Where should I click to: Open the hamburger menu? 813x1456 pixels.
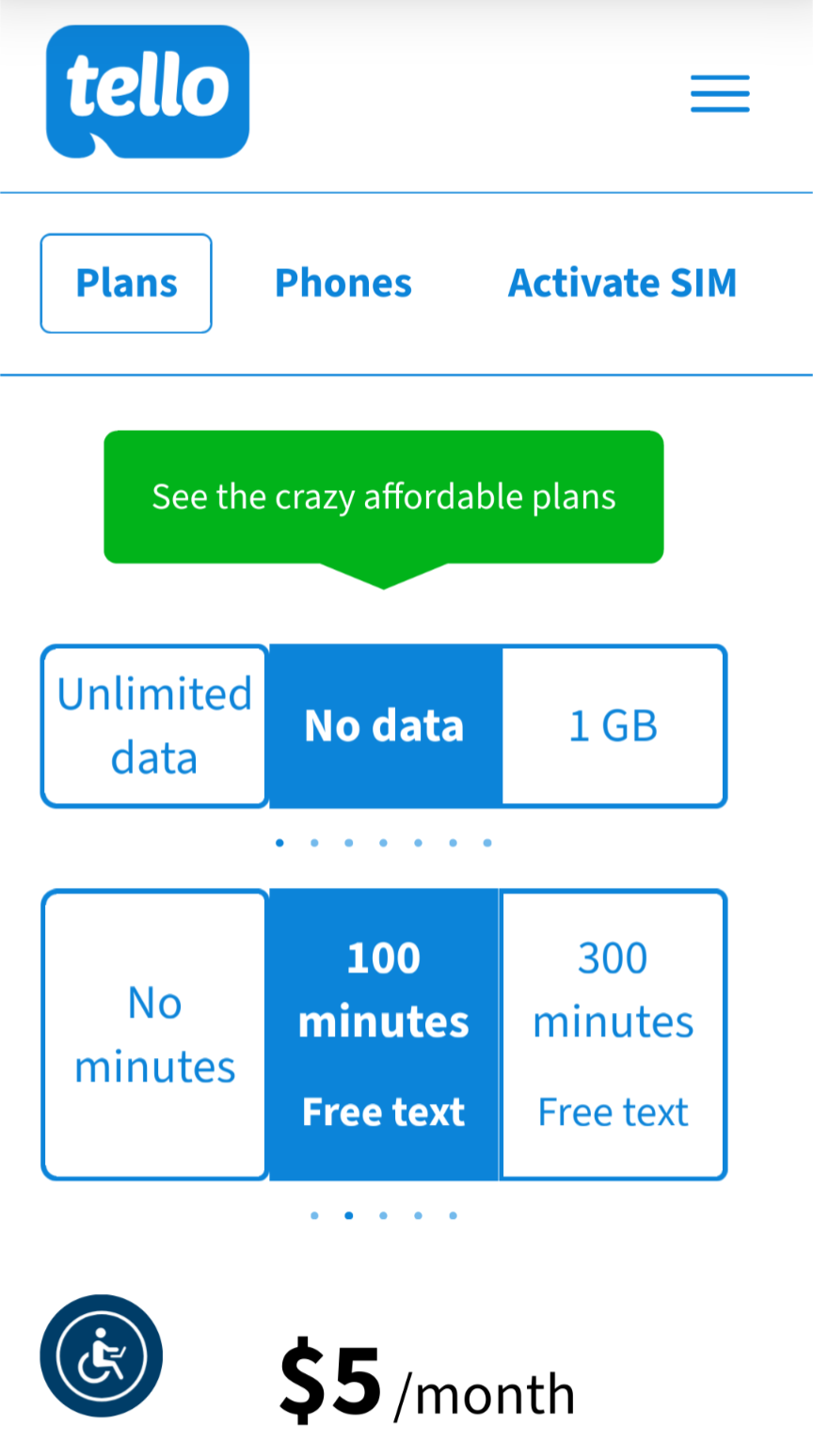click(x=720, y=93)
